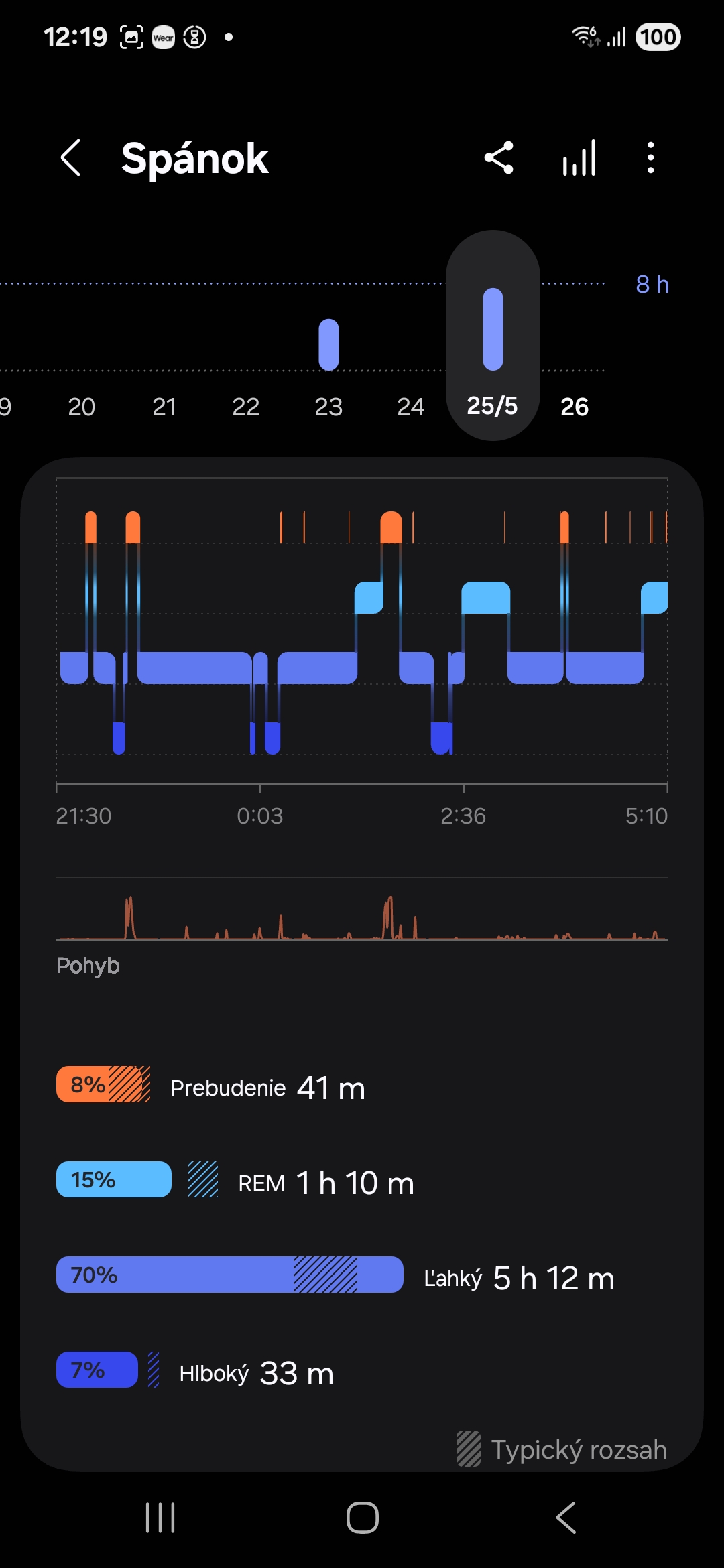Share the sleep data
Image resolution: width=724 pixels, height=1568 pixels.
tap(499, 158)
